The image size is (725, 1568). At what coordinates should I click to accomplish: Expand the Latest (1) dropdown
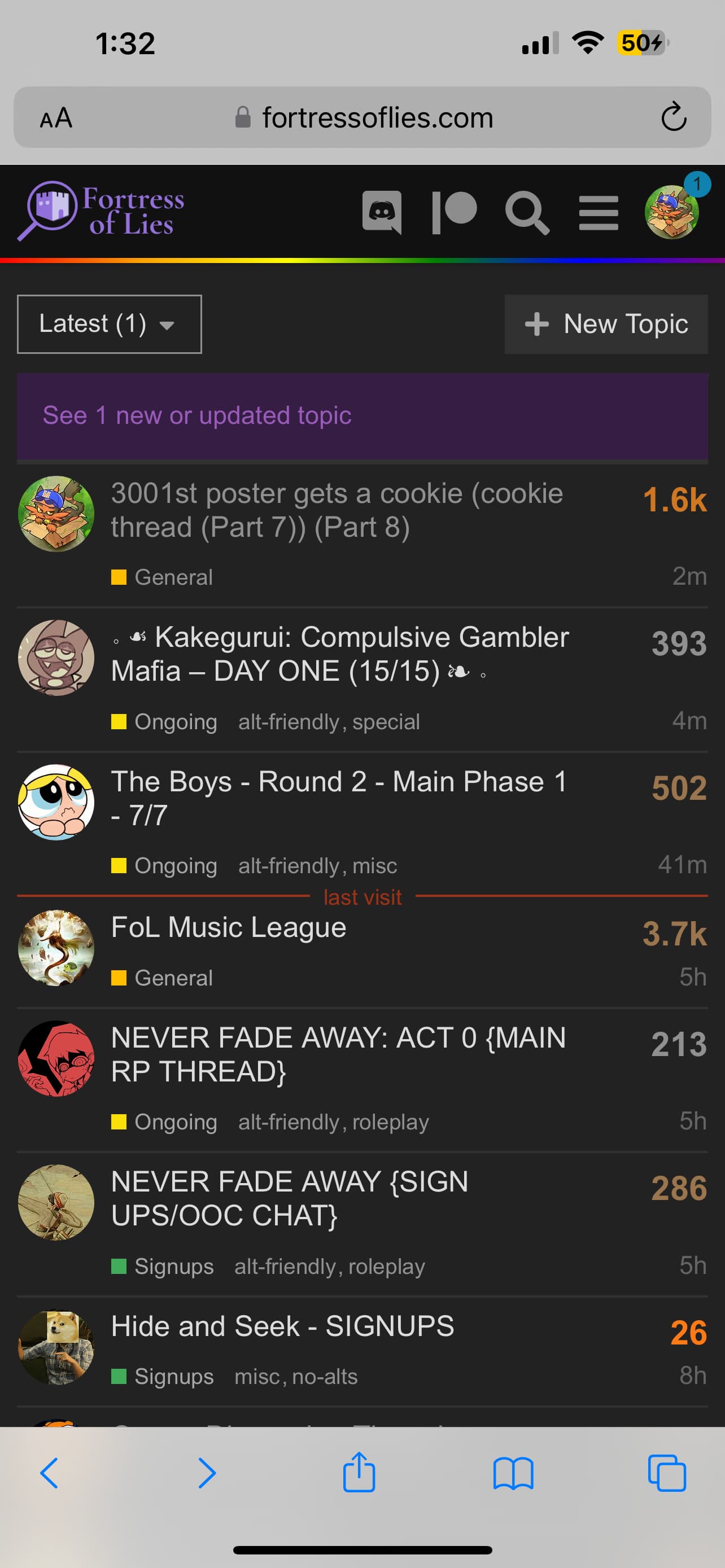pos(110,324)
